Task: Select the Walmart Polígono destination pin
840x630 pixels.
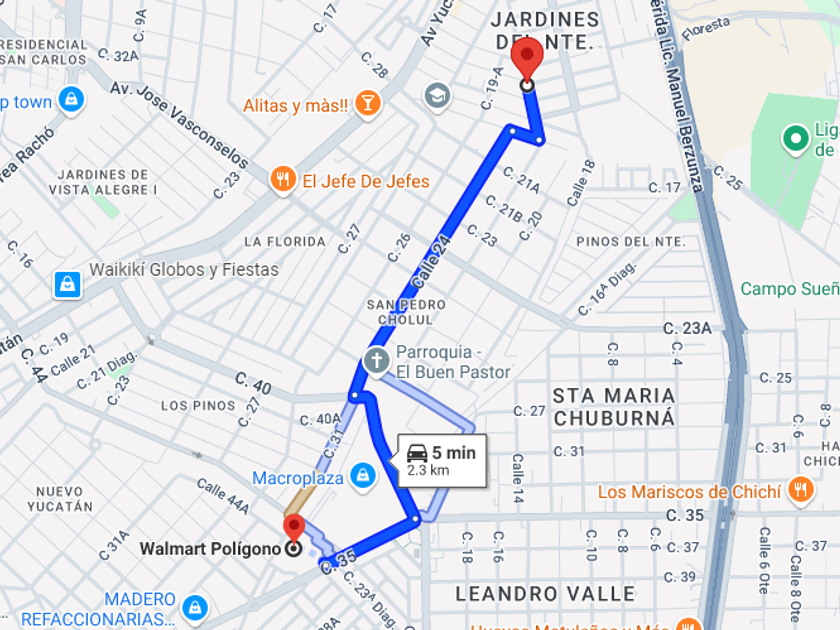Action: coord(294,530)
